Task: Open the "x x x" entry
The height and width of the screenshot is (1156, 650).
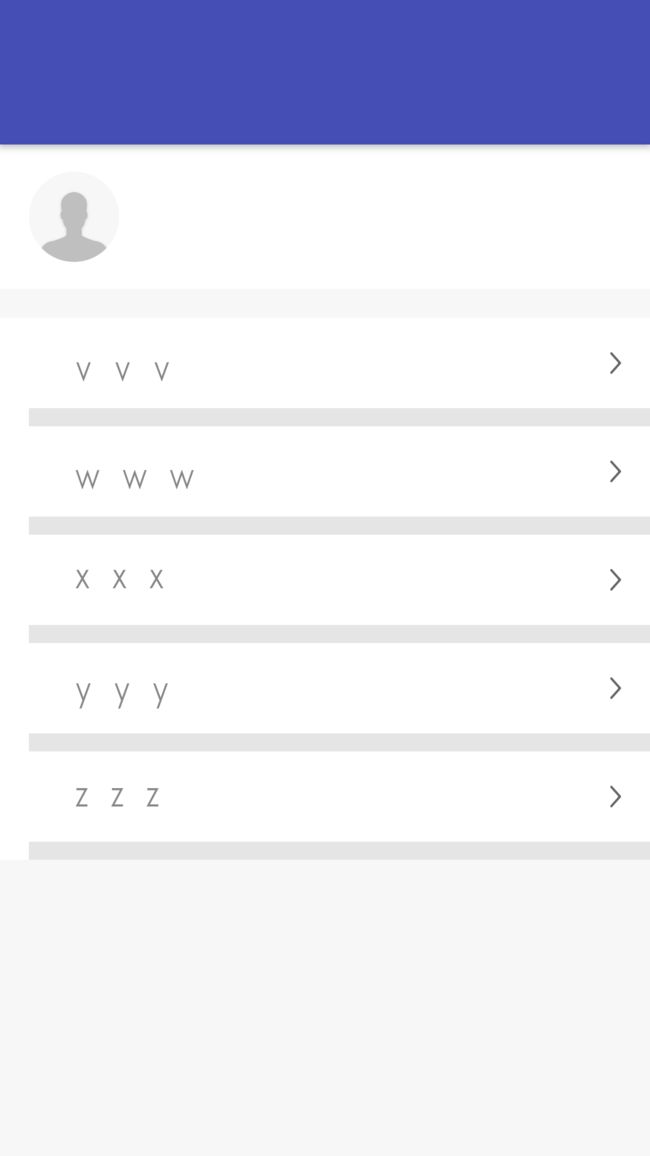Action: coord(325,579)
